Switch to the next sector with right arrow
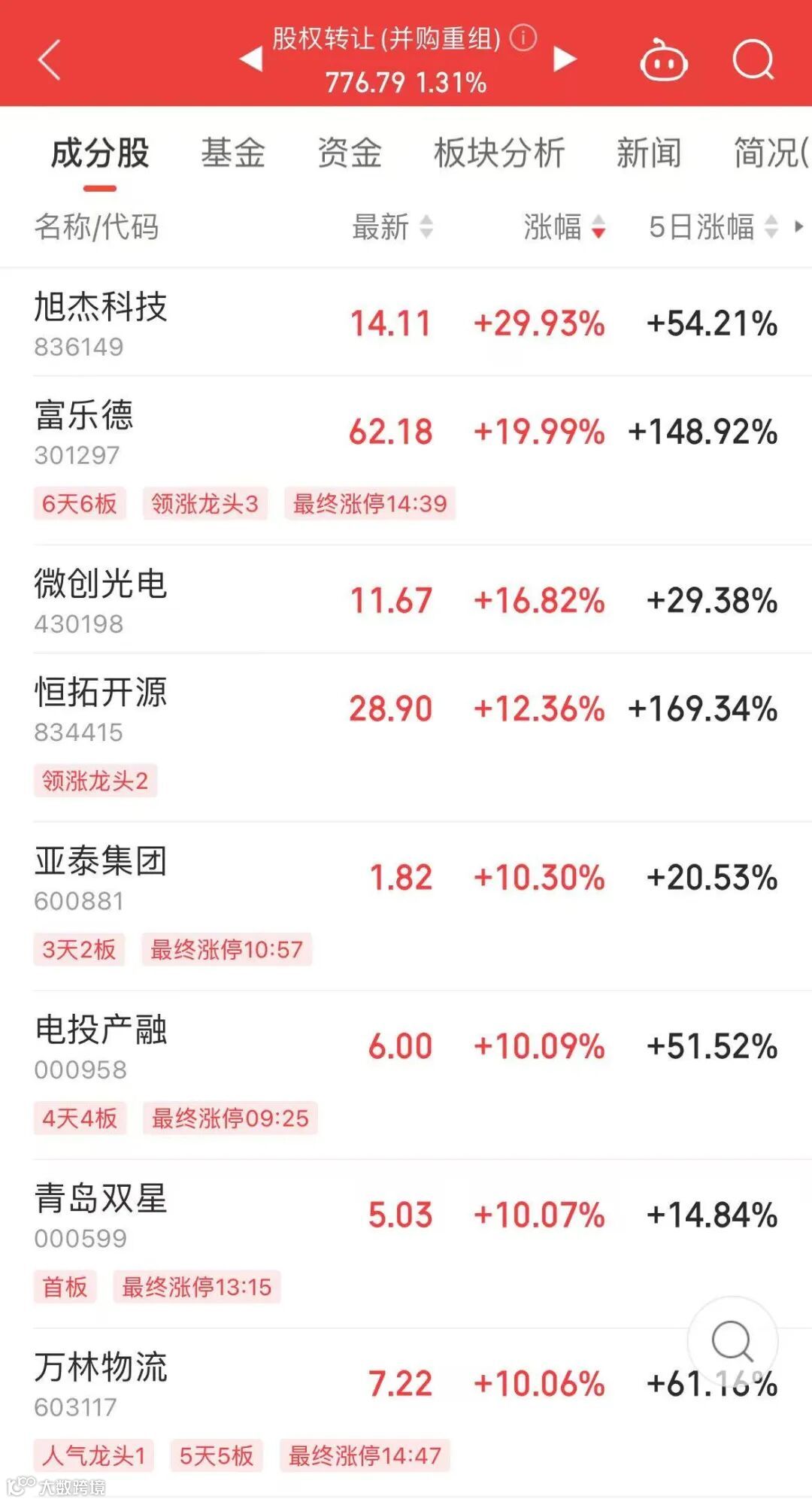812x1502 pixels. 565,59
